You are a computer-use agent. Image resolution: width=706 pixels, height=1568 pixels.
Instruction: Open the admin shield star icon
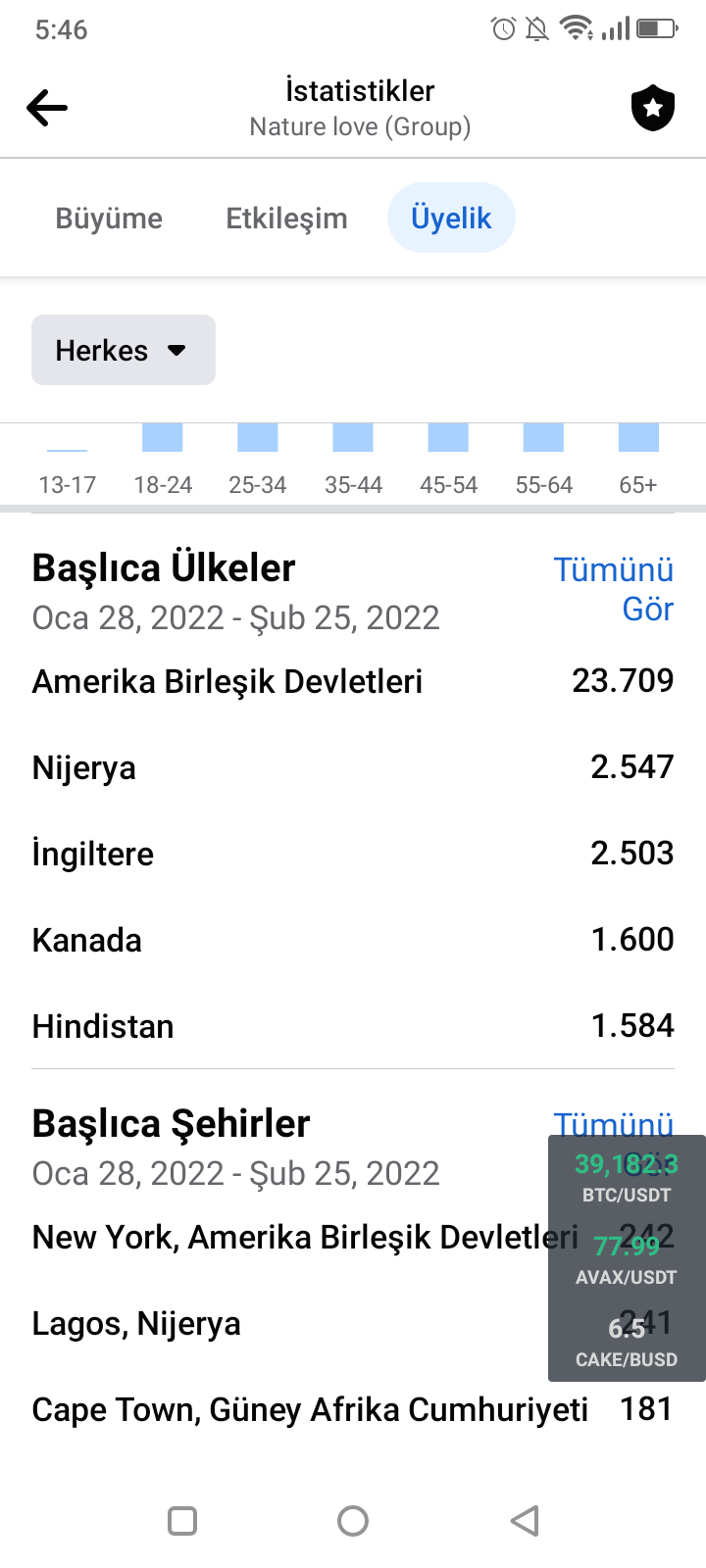pos(653,108)
